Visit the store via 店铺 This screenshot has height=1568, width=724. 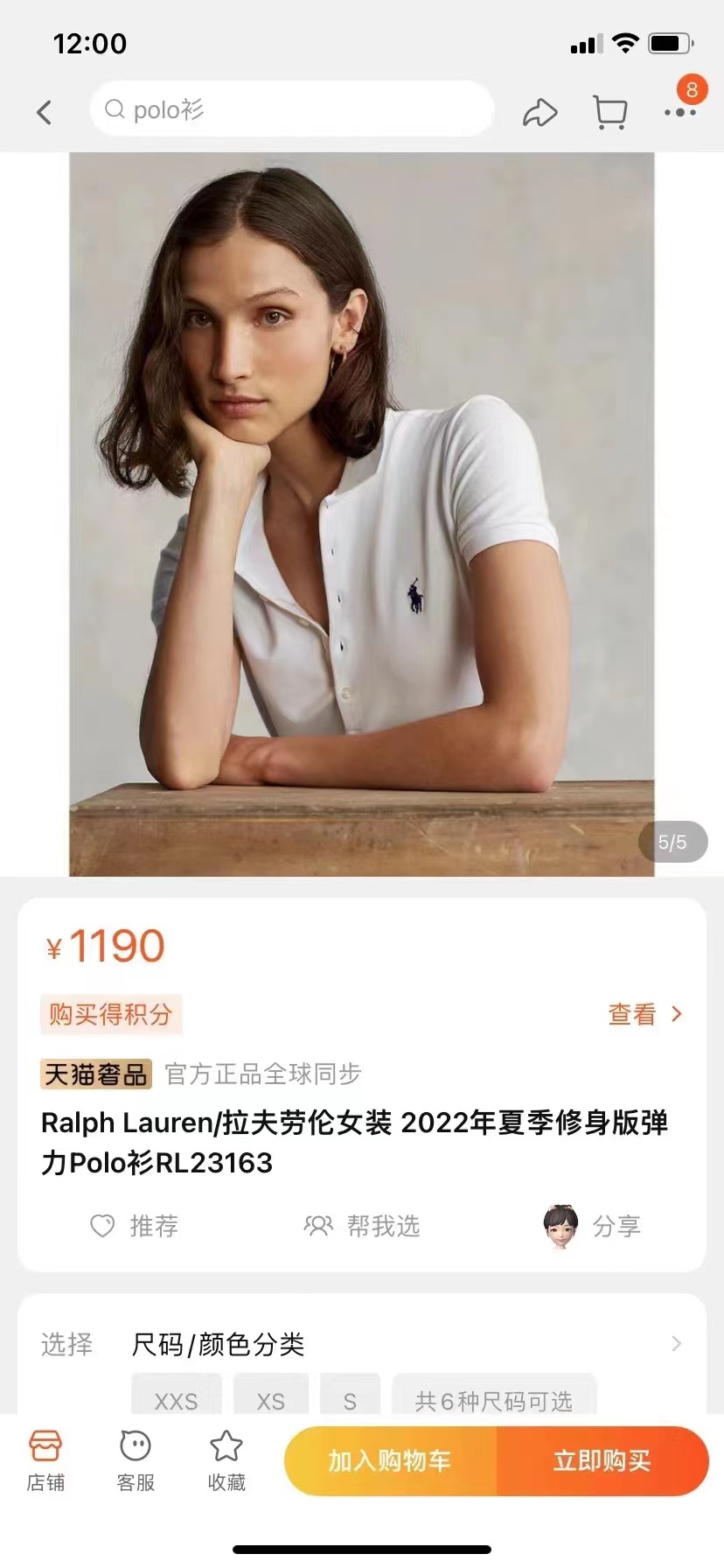click(x=45, y=1460)
